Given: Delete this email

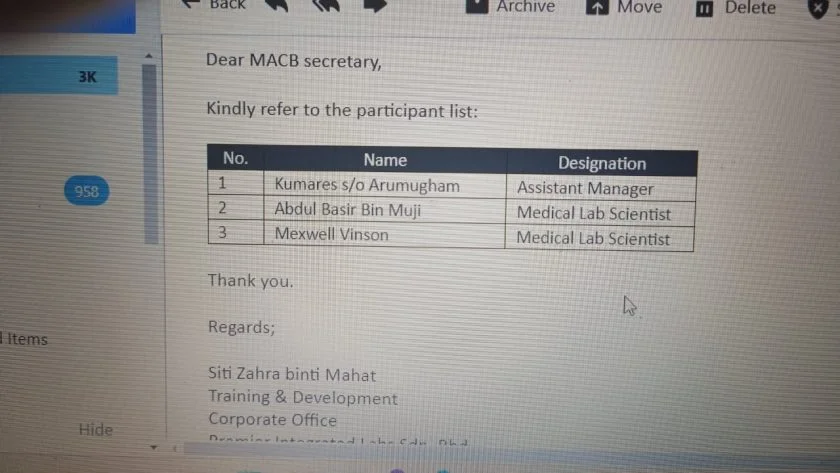Looking at the screenshot, I should coord(736,8).
